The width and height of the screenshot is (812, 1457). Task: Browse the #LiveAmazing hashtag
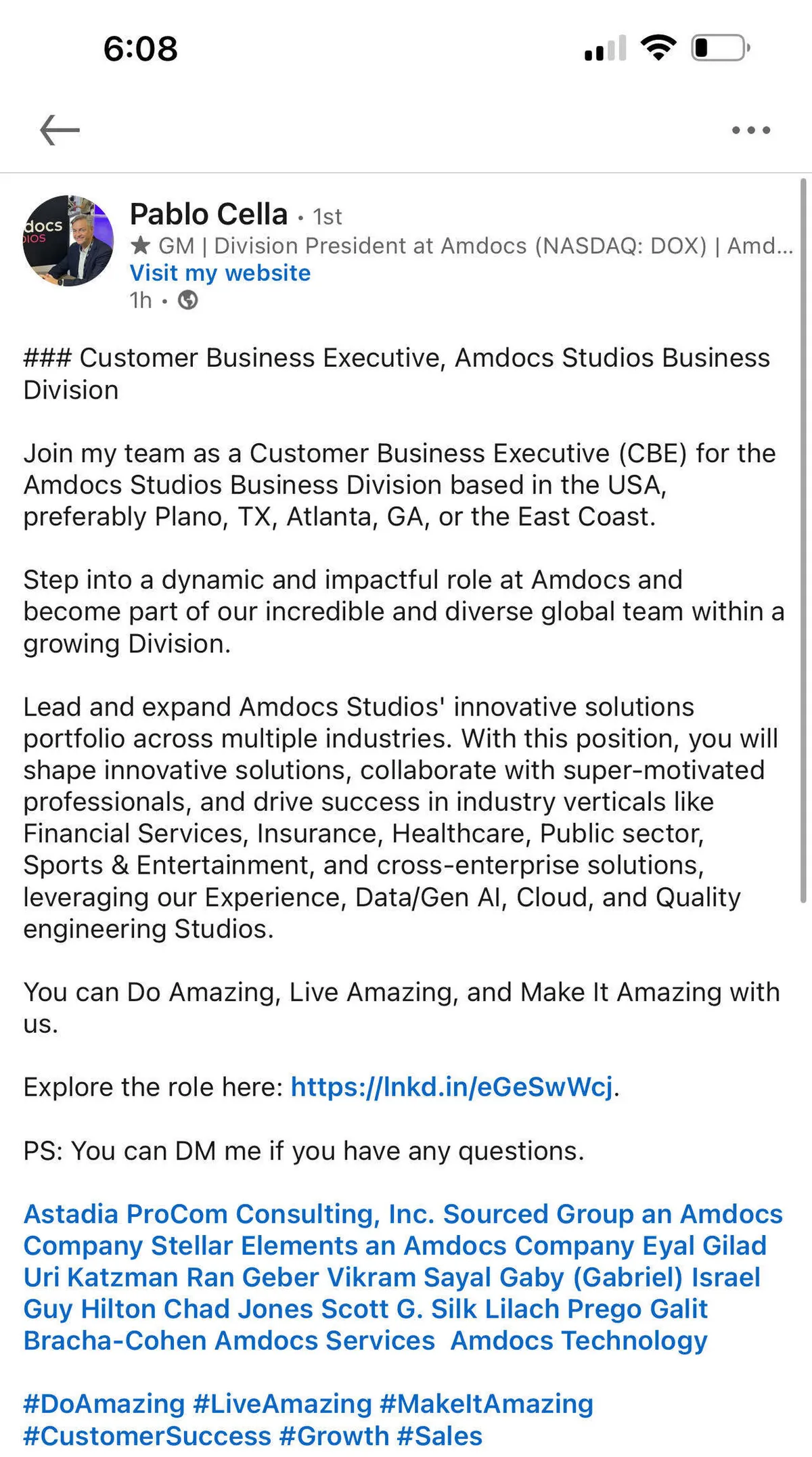[282, 1404]
